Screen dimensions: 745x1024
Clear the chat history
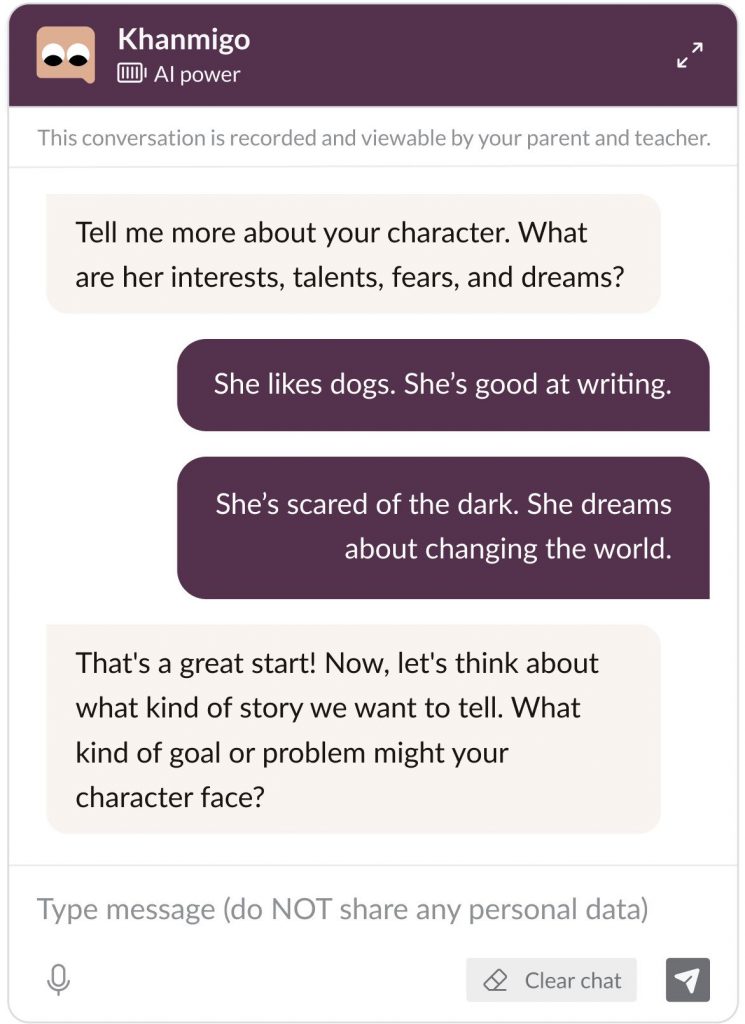tap(552, 980)
